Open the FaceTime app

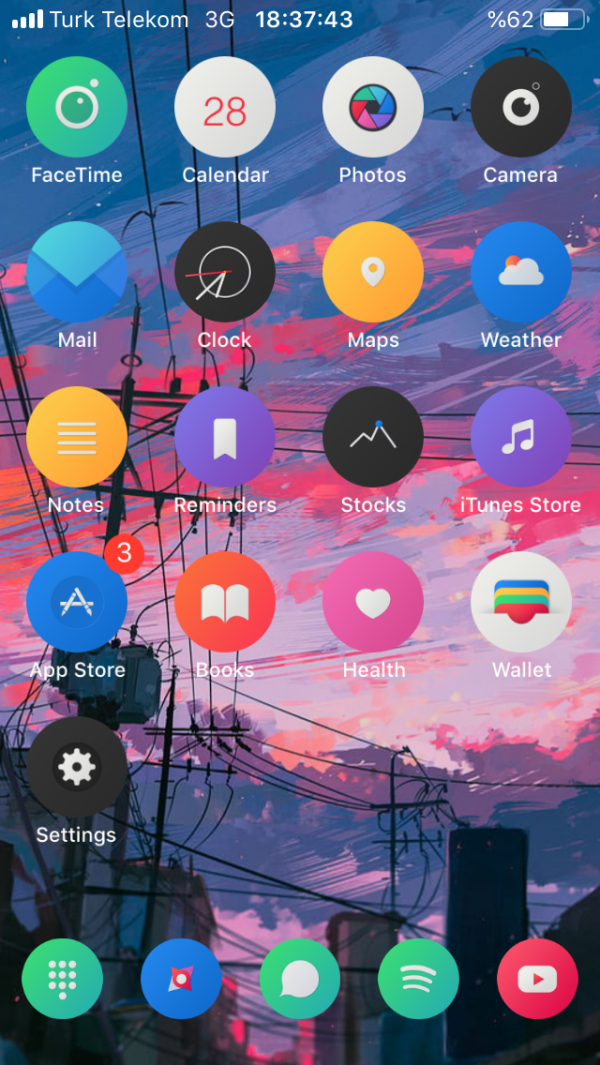coord(77,108)
